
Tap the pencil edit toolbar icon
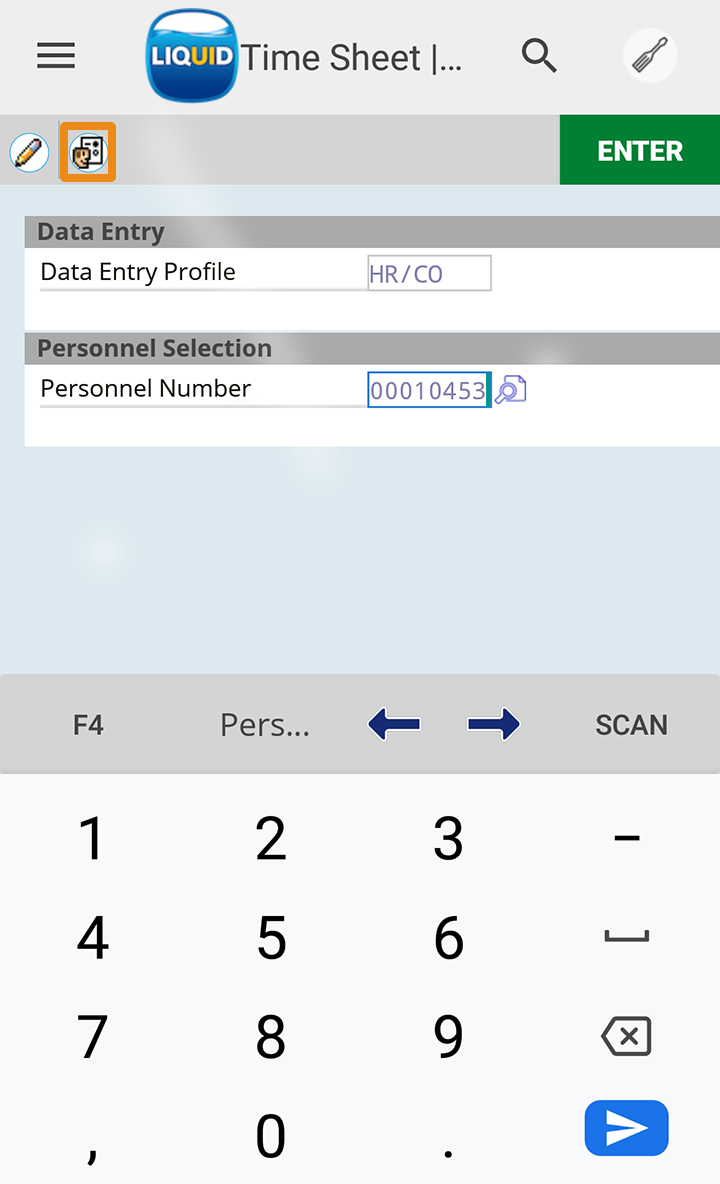click(29, 153)
